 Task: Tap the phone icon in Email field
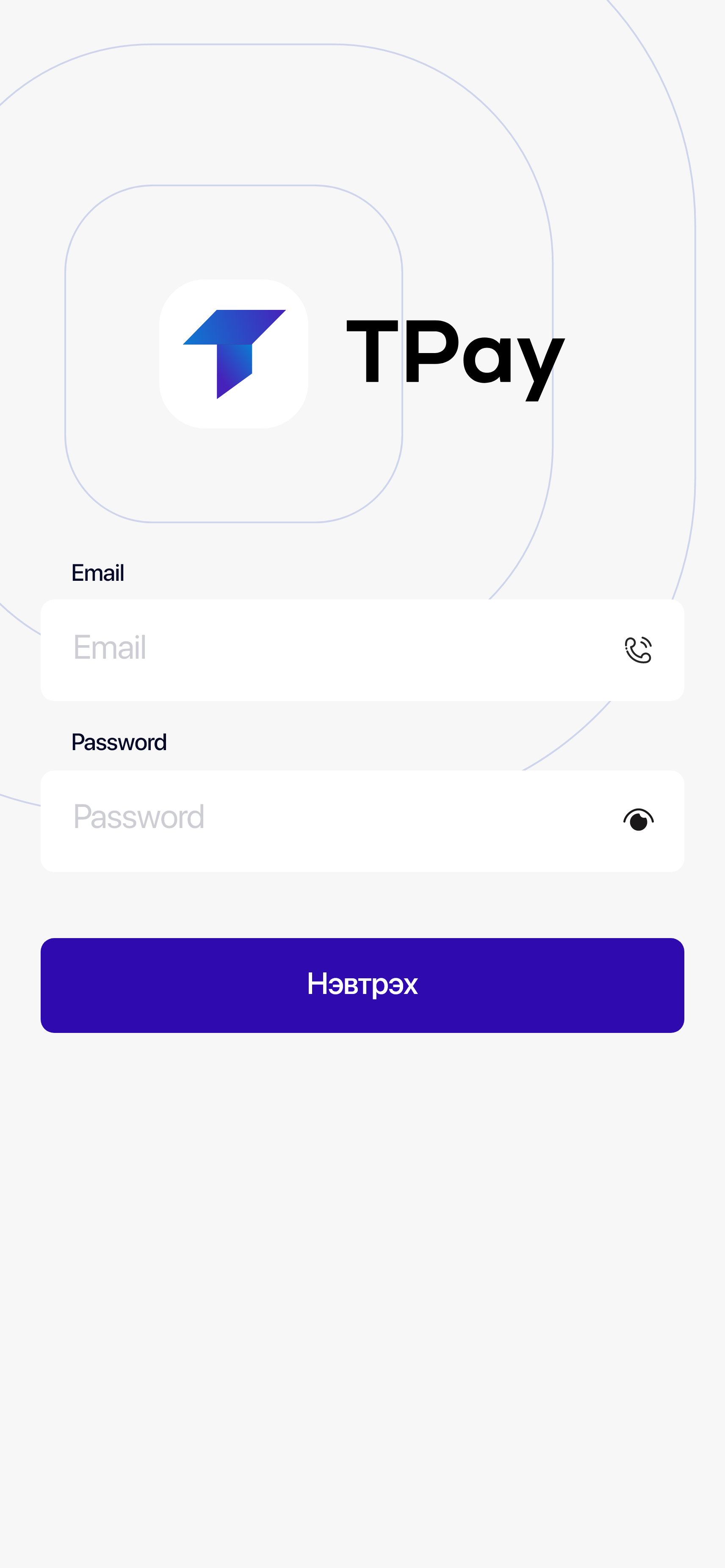click(637, 649)
